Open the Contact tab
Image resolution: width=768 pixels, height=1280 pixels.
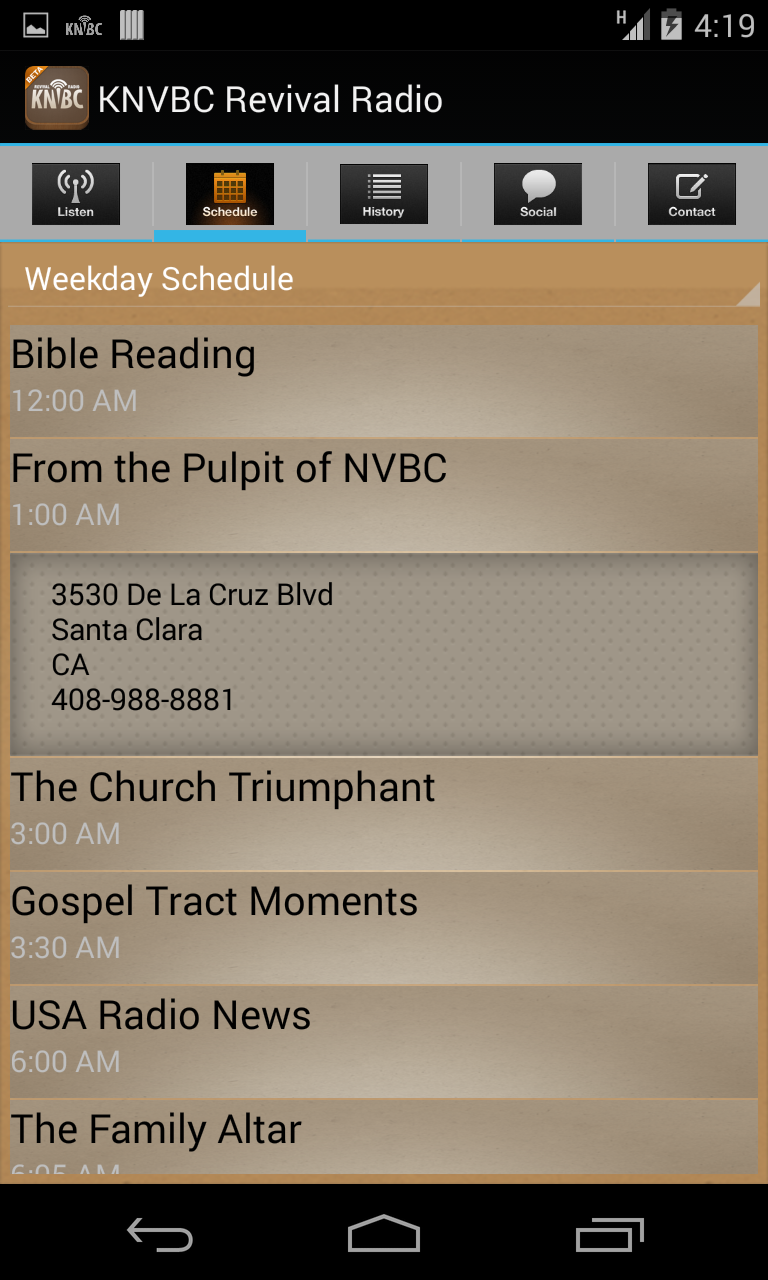pyautogui.click(x=692, y=194)
